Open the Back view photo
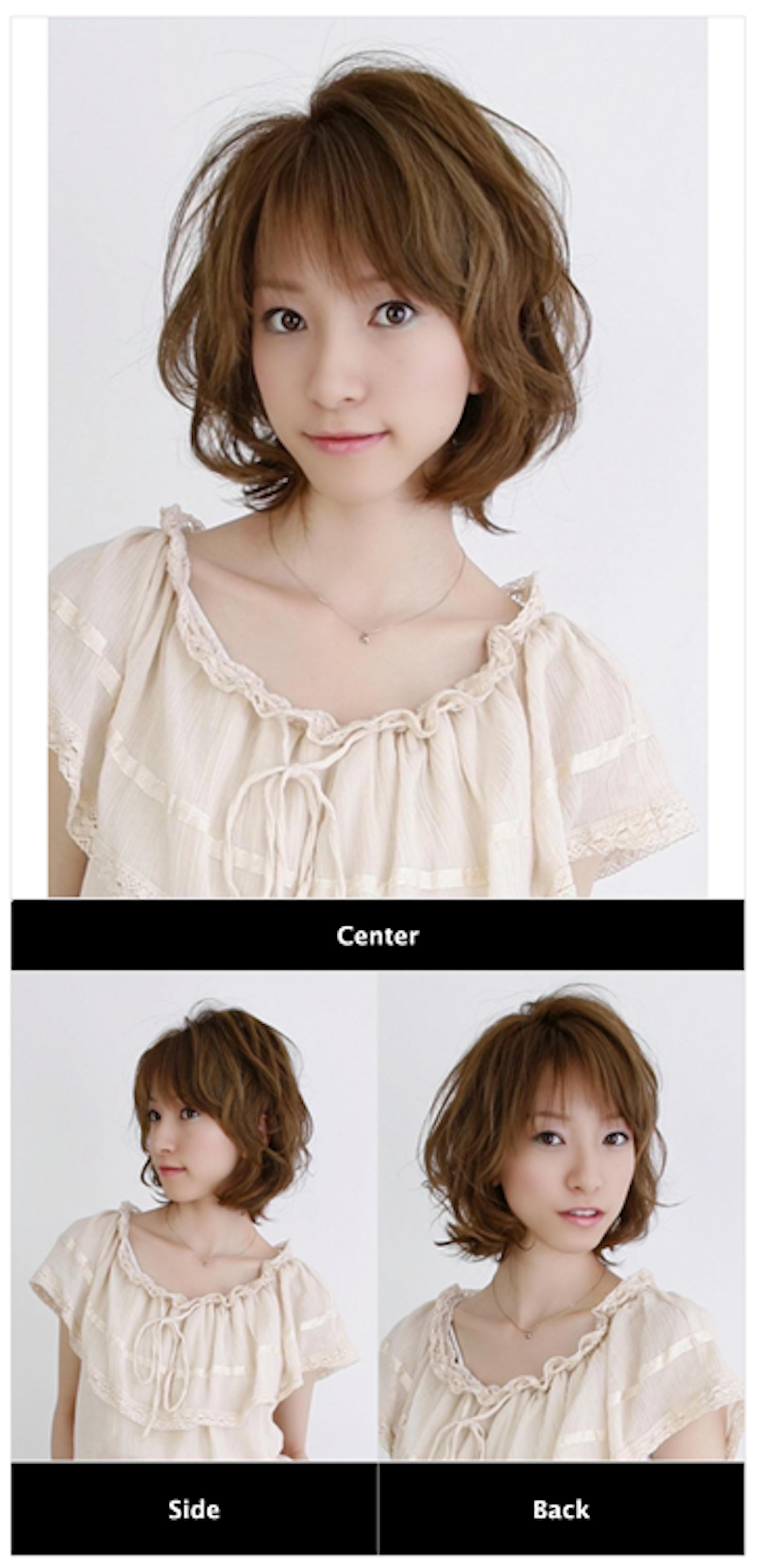The image size is (759, 1568). [x=561, y=1217]
